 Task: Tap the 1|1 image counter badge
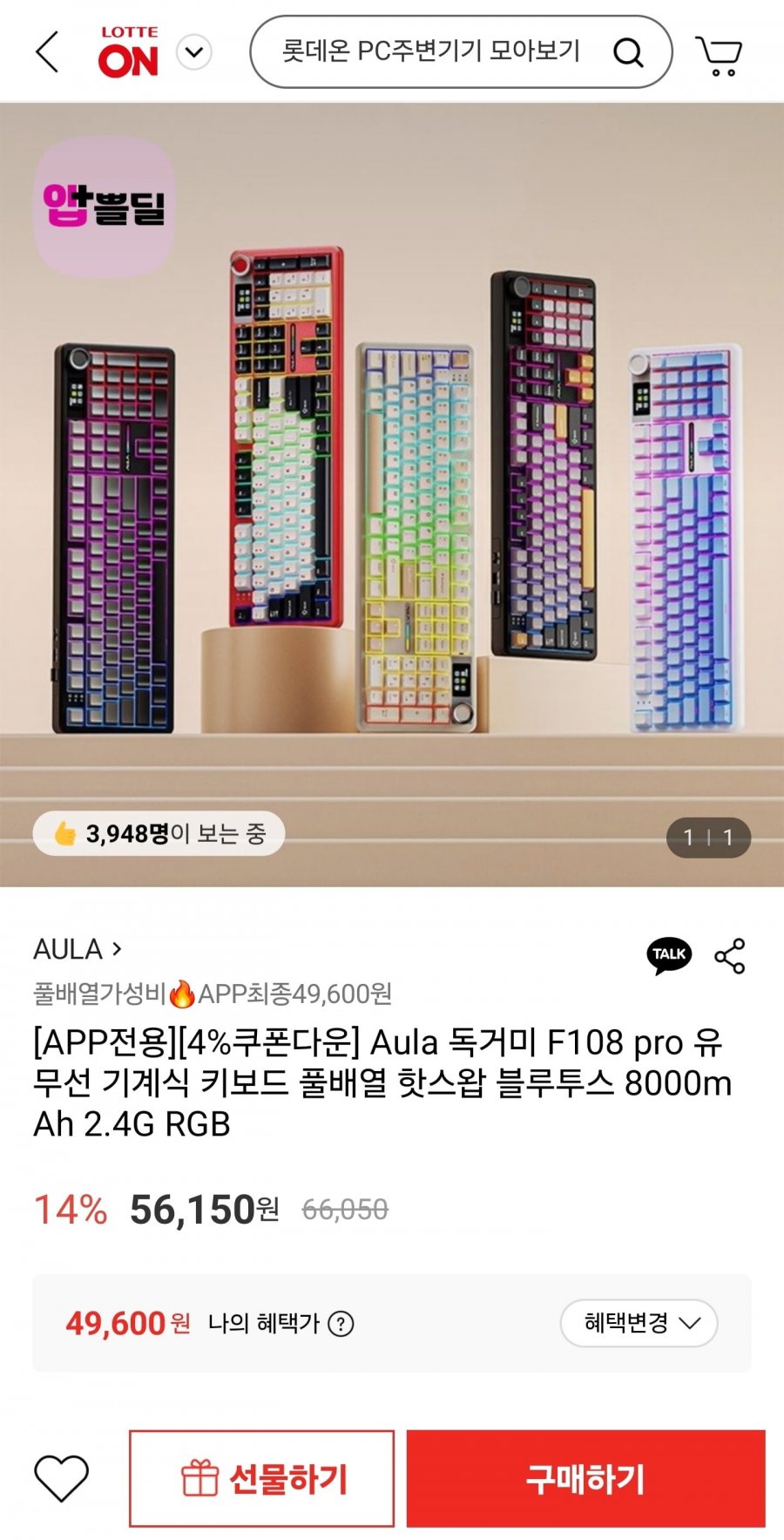click(x=708, y=835)
